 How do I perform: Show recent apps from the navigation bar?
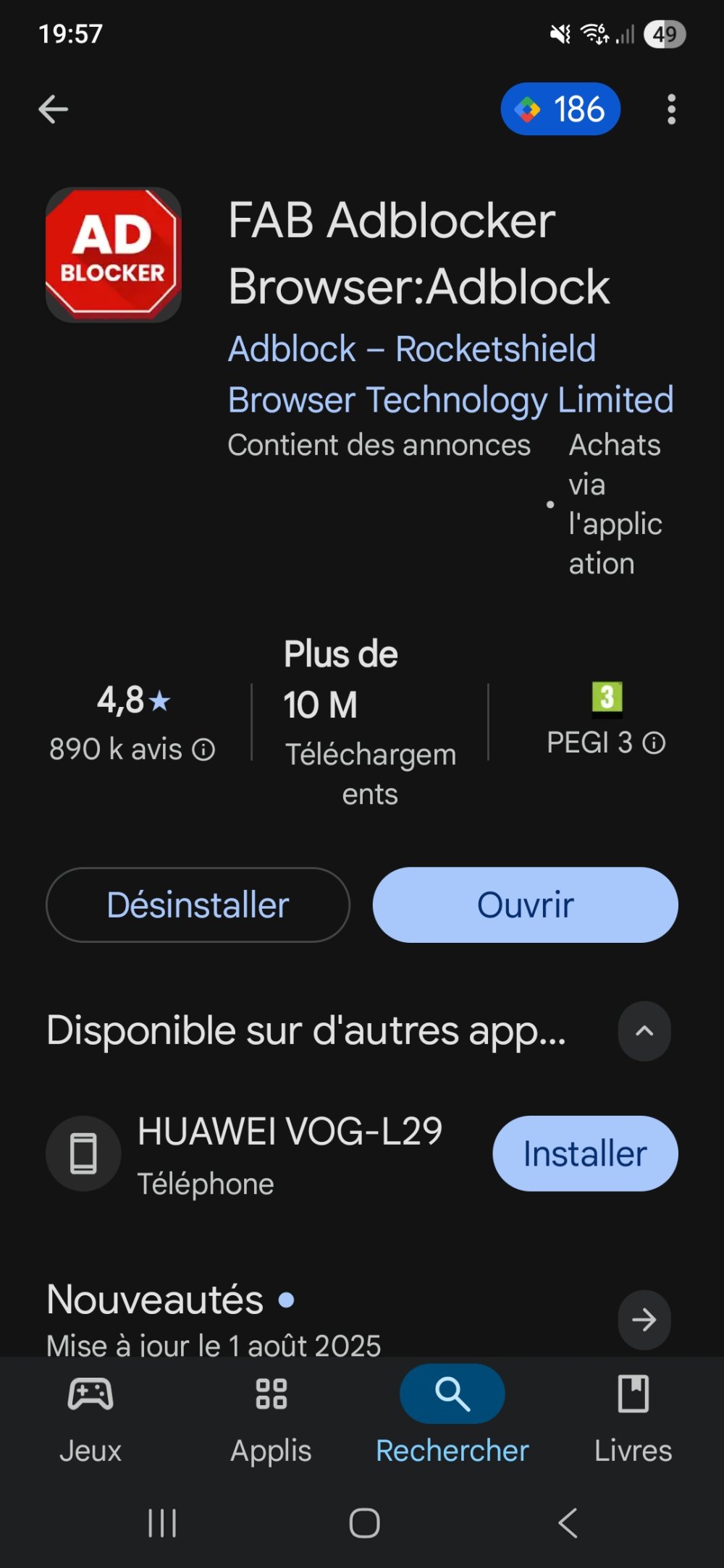coord(162,1522)
